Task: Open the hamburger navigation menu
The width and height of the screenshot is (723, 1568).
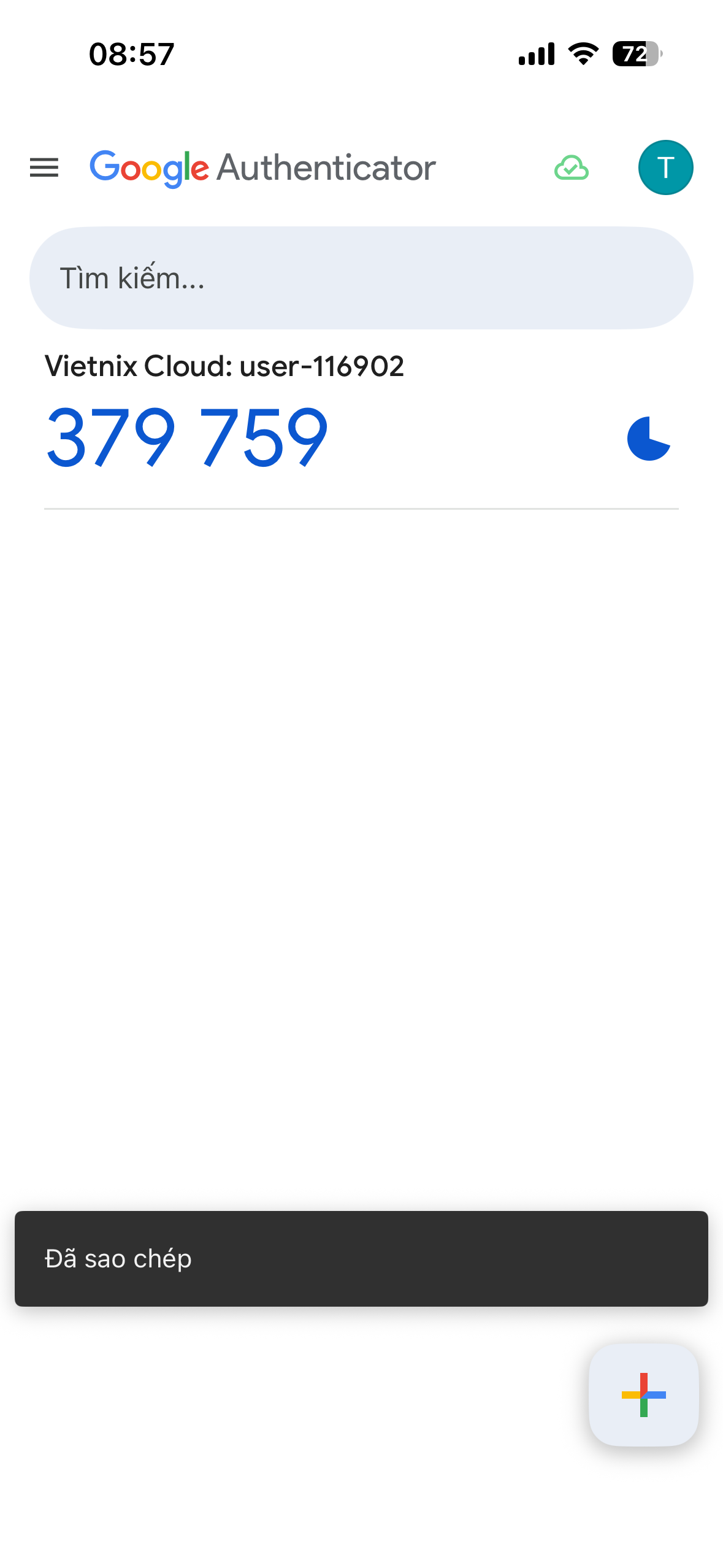Action: [44, 167]
